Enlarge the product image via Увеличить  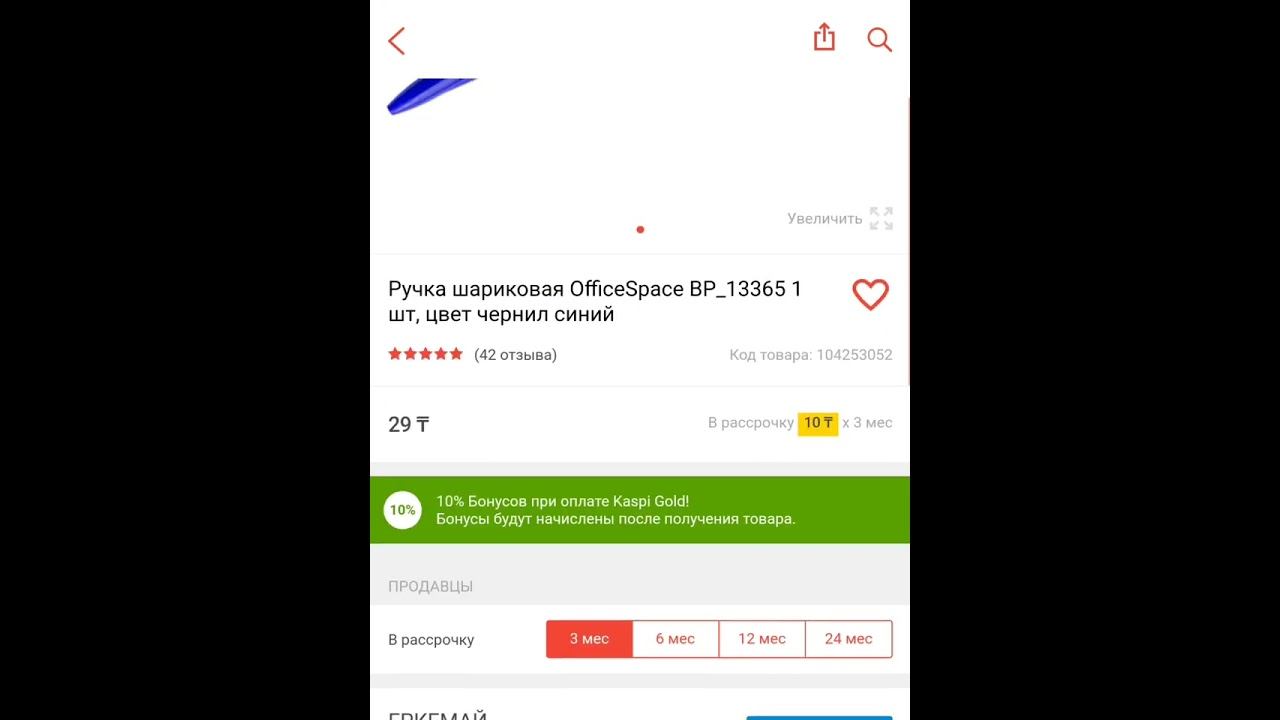click(839, 218)
